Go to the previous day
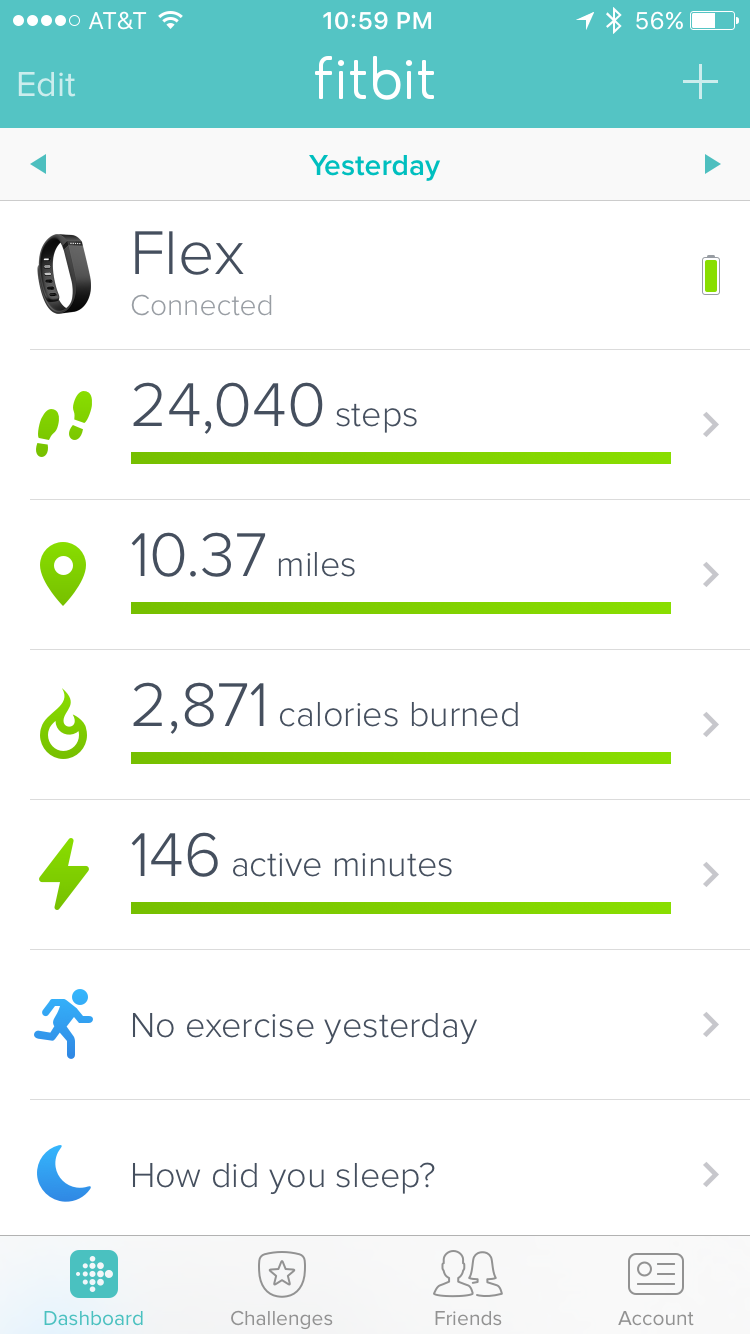The width and height of the screenshot is (750, 1334). (x=38, y=164)
